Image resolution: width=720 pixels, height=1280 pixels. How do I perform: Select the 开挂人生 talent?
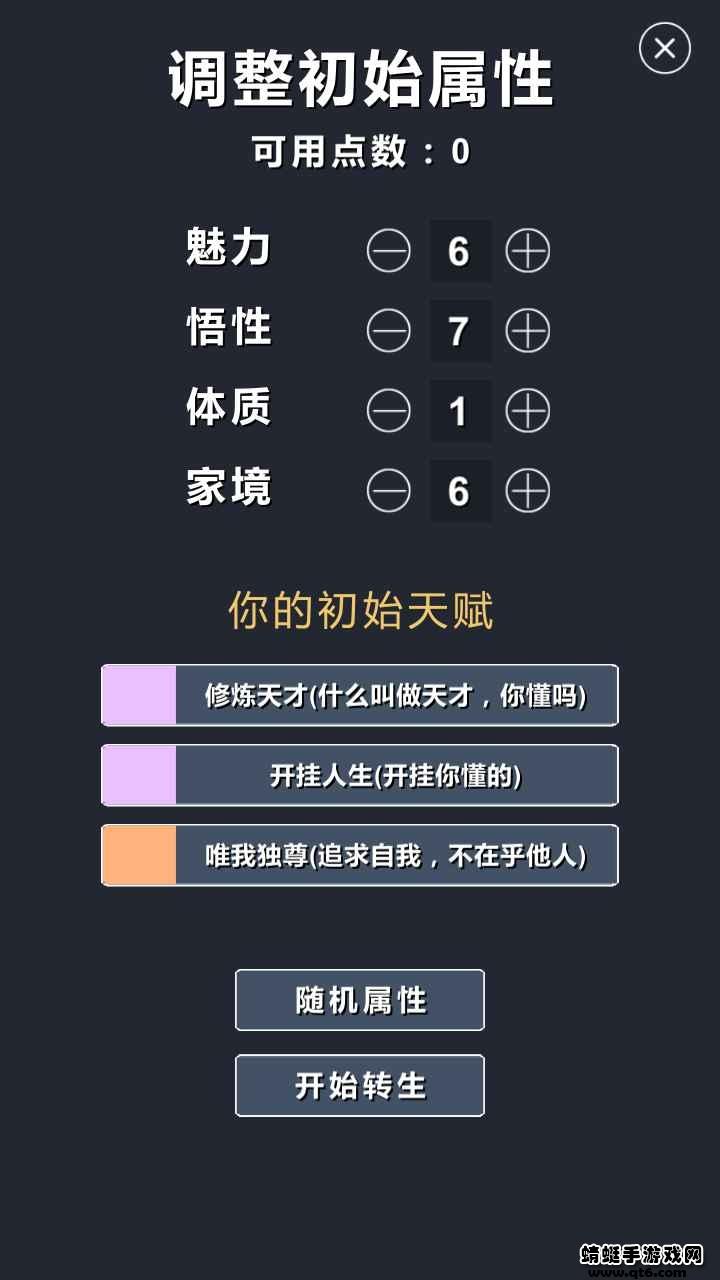360,775
